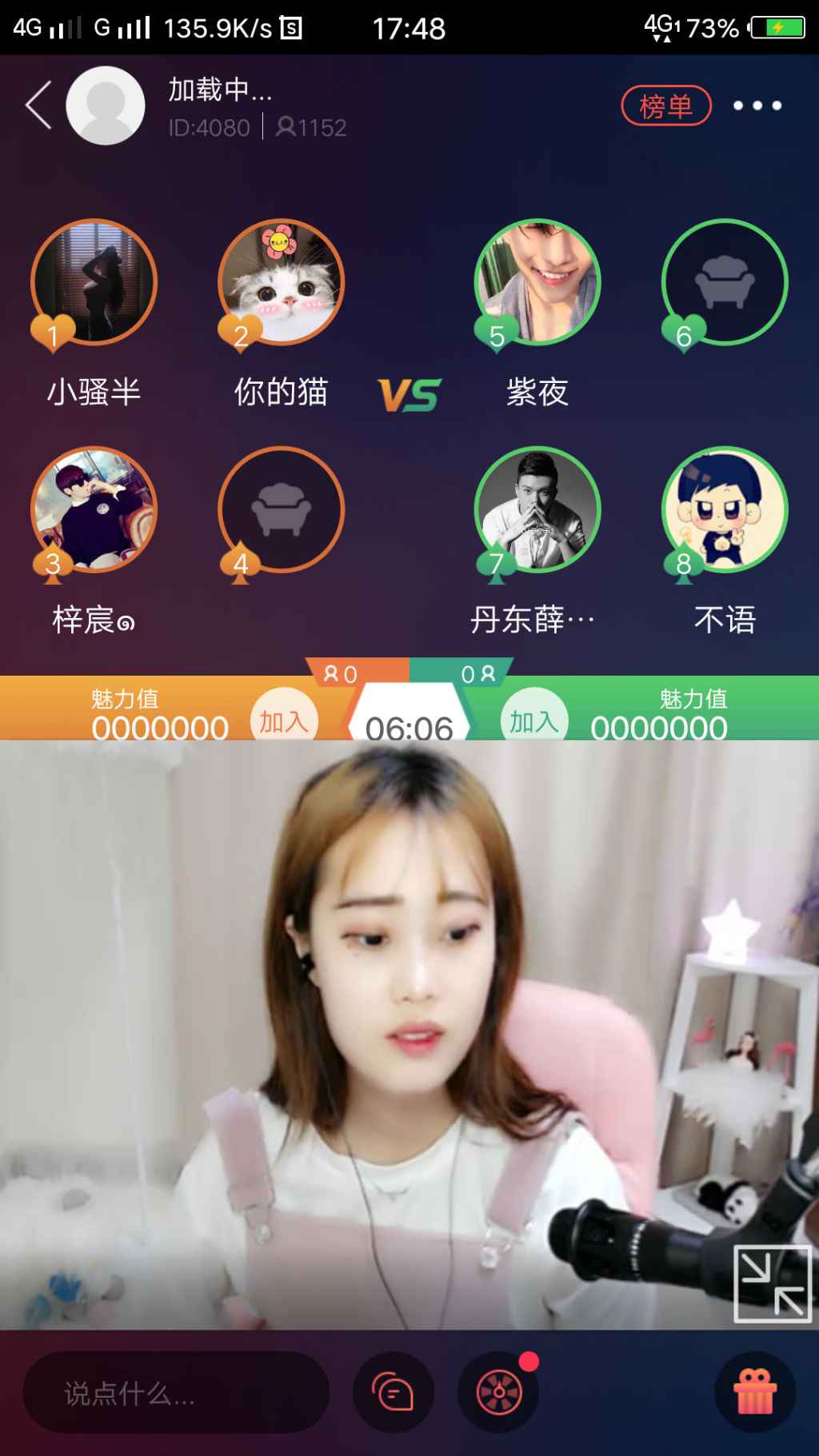Go back using the top-left arrow
This screenshot has width=819, height=1456.
pyautogui.click(x=38, y=105)
